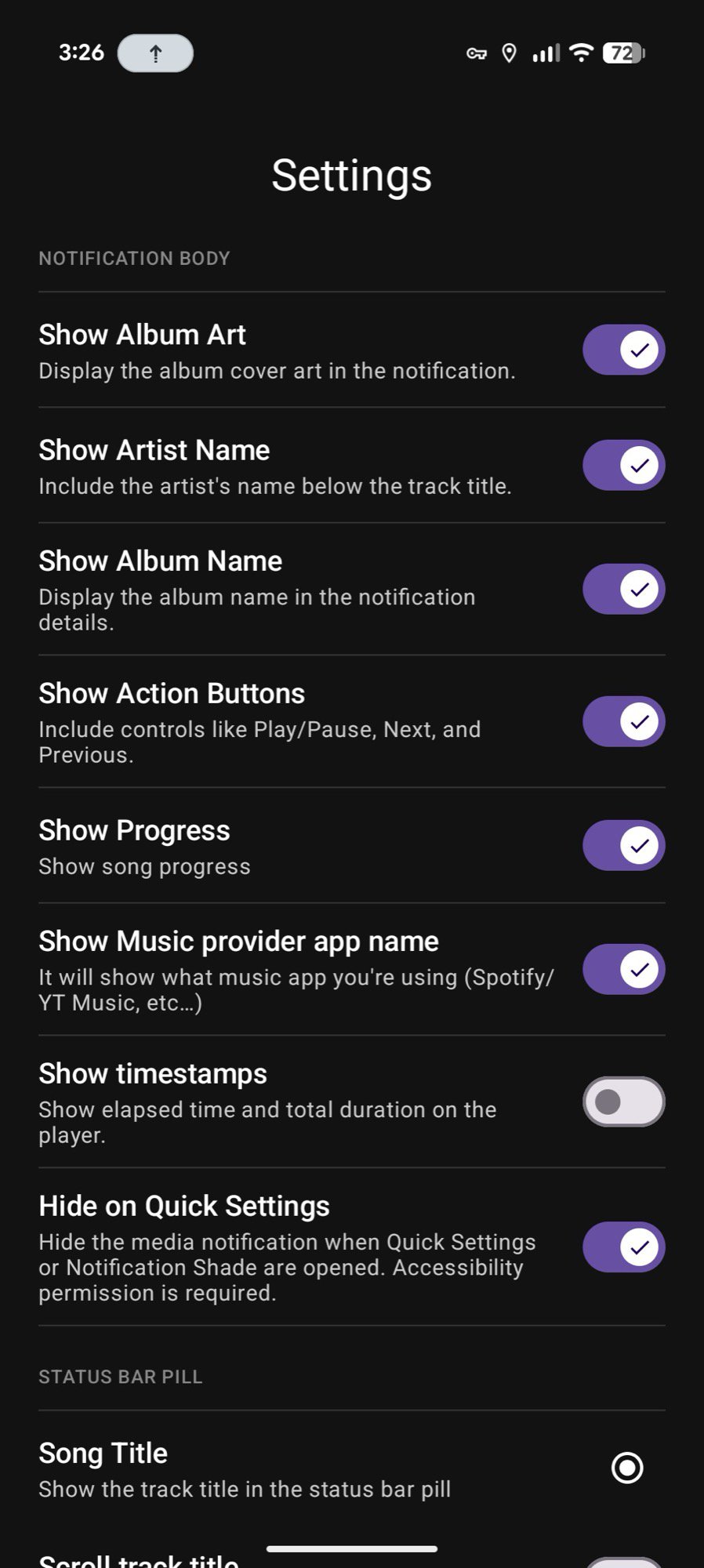
Task: Tap the Show timestamps label
Action: click(152, 1073)
